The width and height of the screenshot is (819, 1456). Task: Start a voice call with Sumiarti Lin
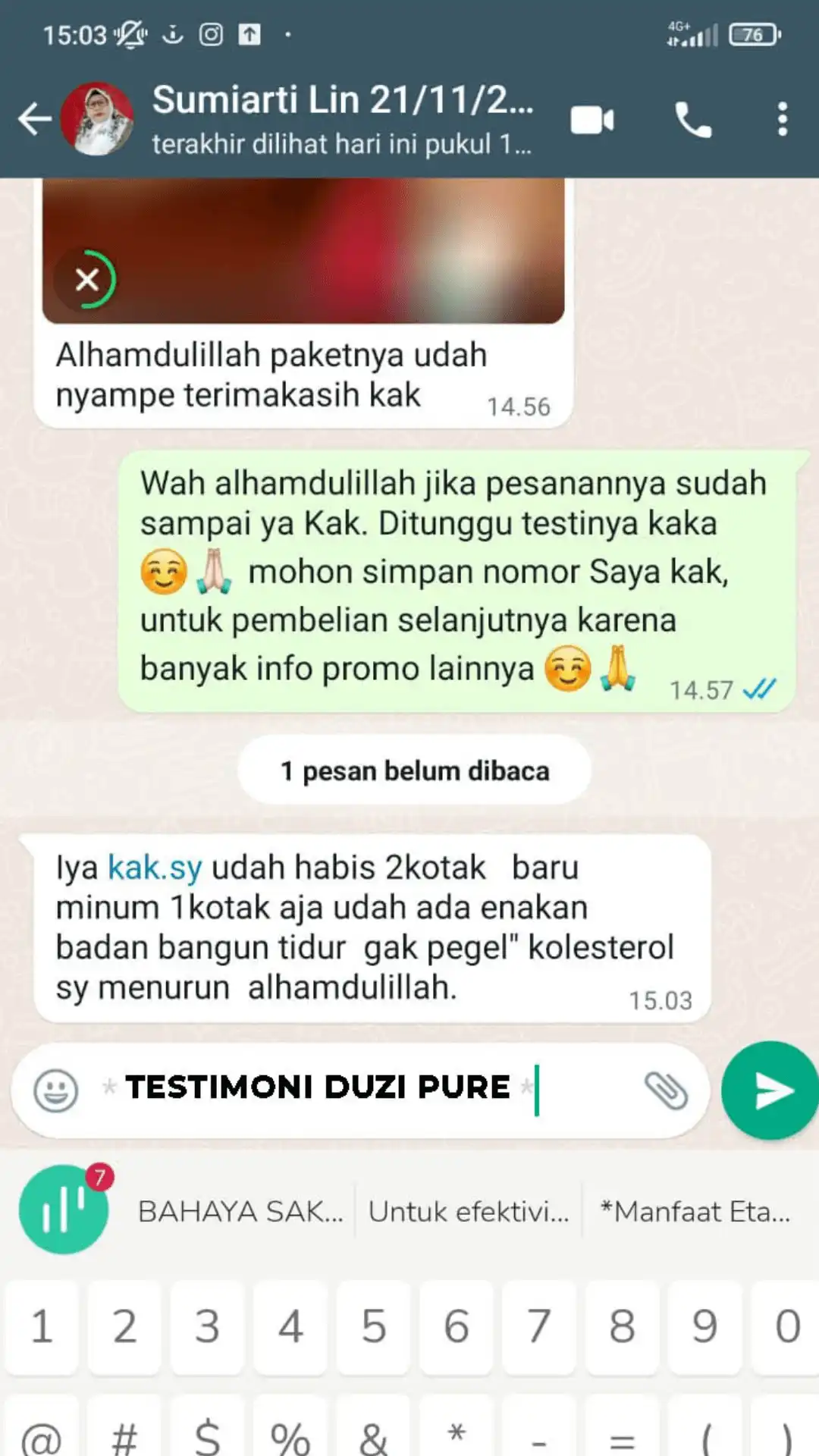693,120
